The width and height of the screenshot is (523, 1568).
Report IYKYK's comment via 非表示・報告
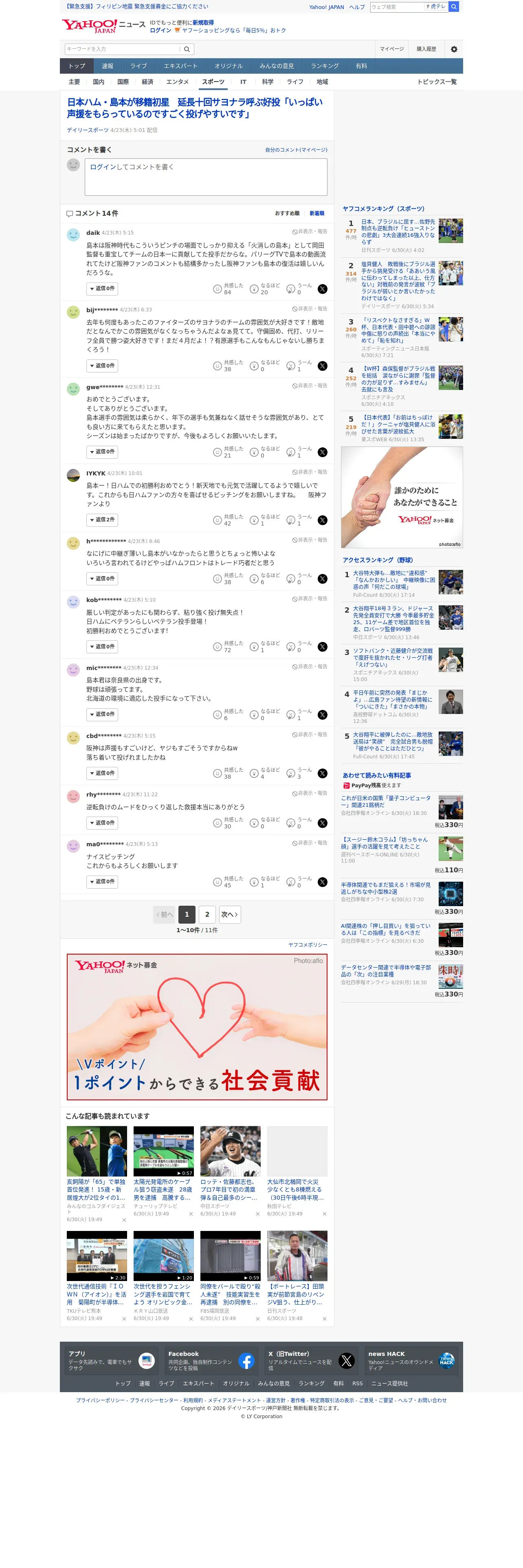(310, 472)
